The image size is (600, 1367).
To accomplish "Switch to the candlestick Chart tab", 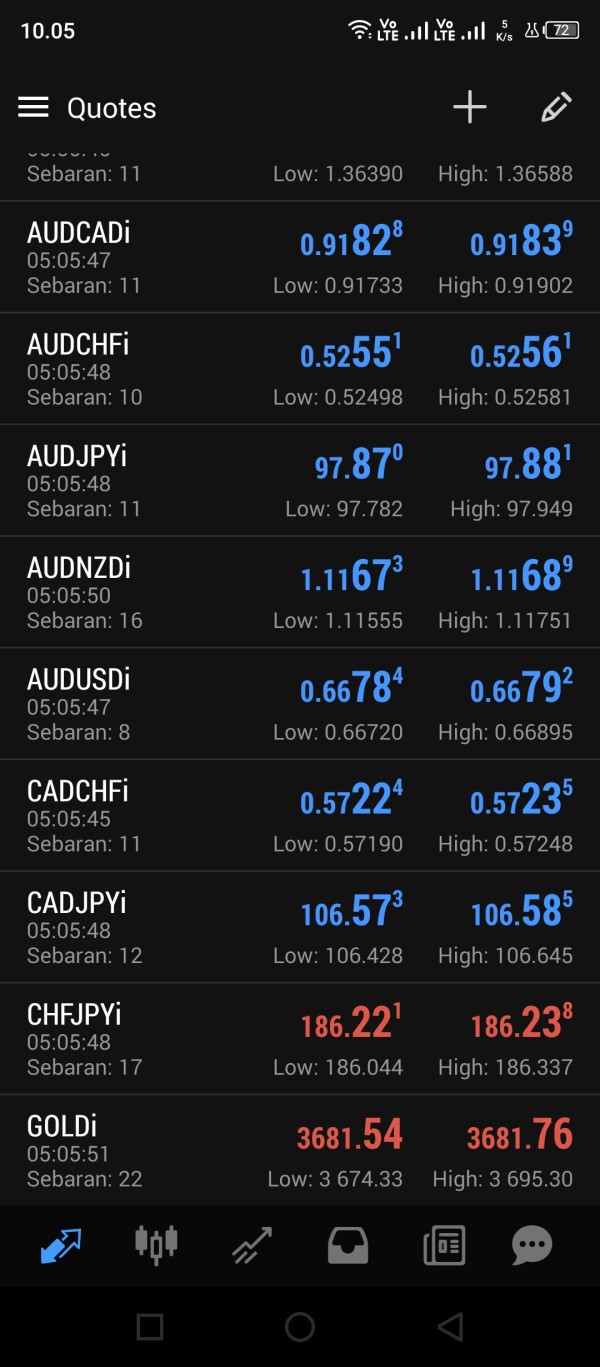I will pos(156,1245).
